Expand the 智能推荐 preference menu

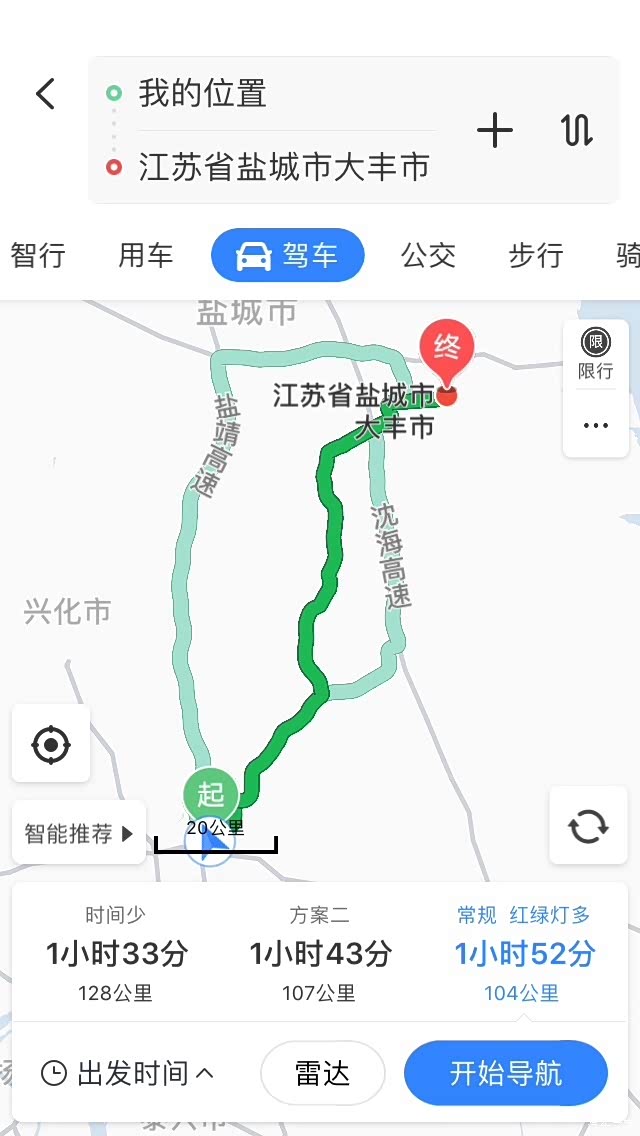[79, 833]
